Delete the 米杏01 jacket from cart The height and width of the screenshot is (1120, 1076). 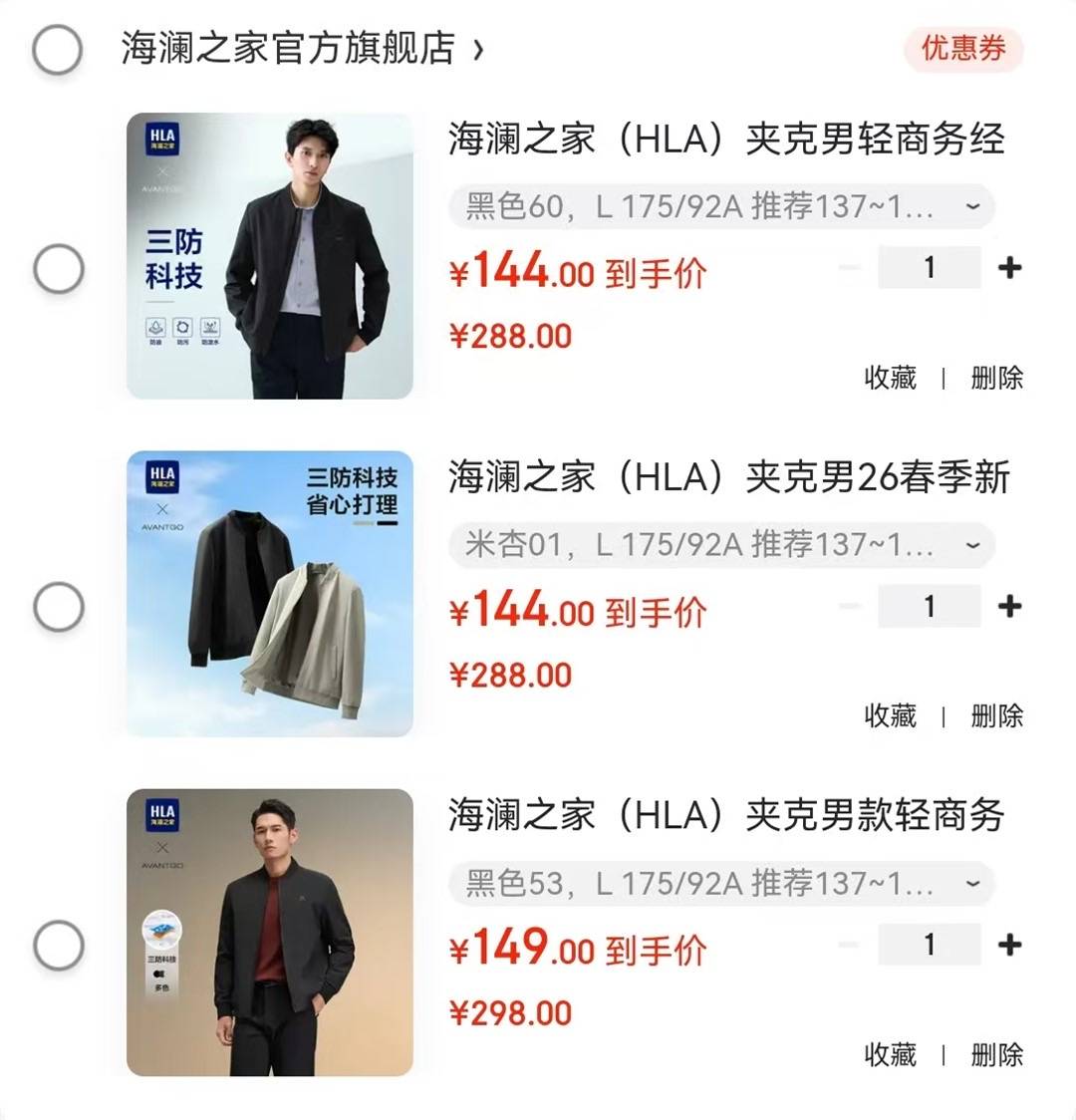coord(996,715)
